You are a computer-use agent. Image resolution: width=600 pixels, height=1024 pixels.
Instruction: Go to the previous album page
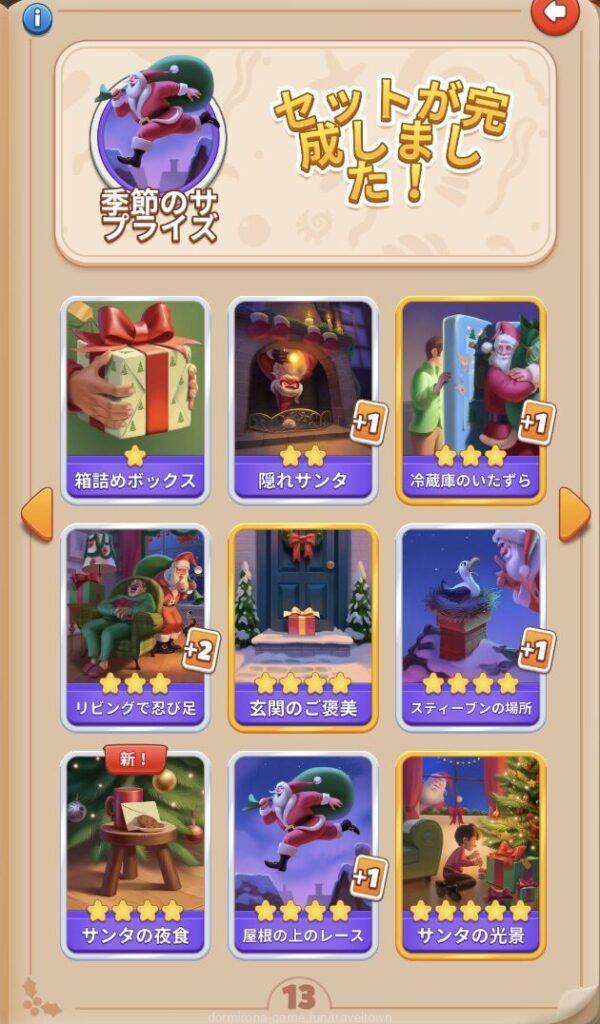click(x=37, y=514)
